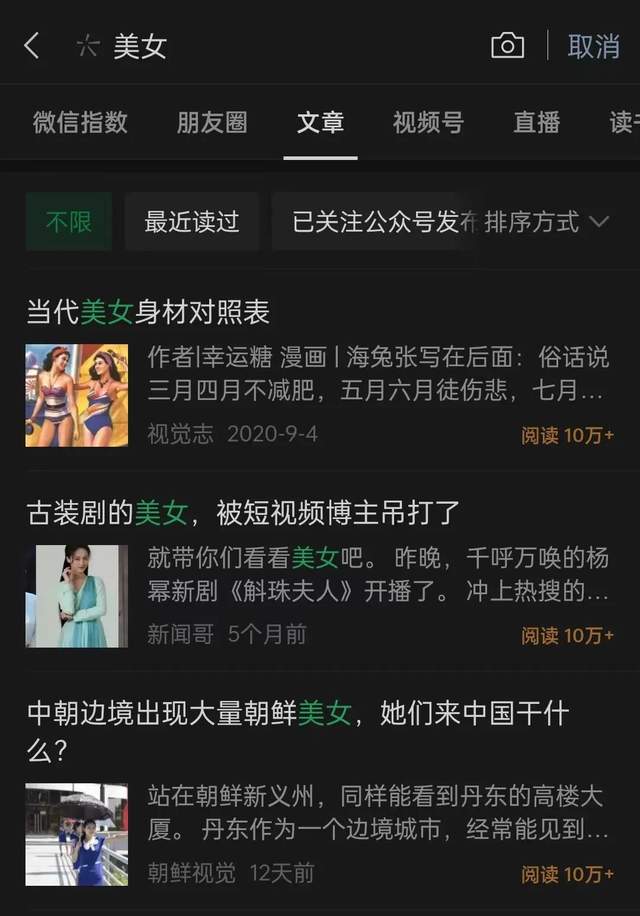This screenshot has width=640, height=916.
Task: Switch to the 视频号 tab
Action: (x=427, y=123)
